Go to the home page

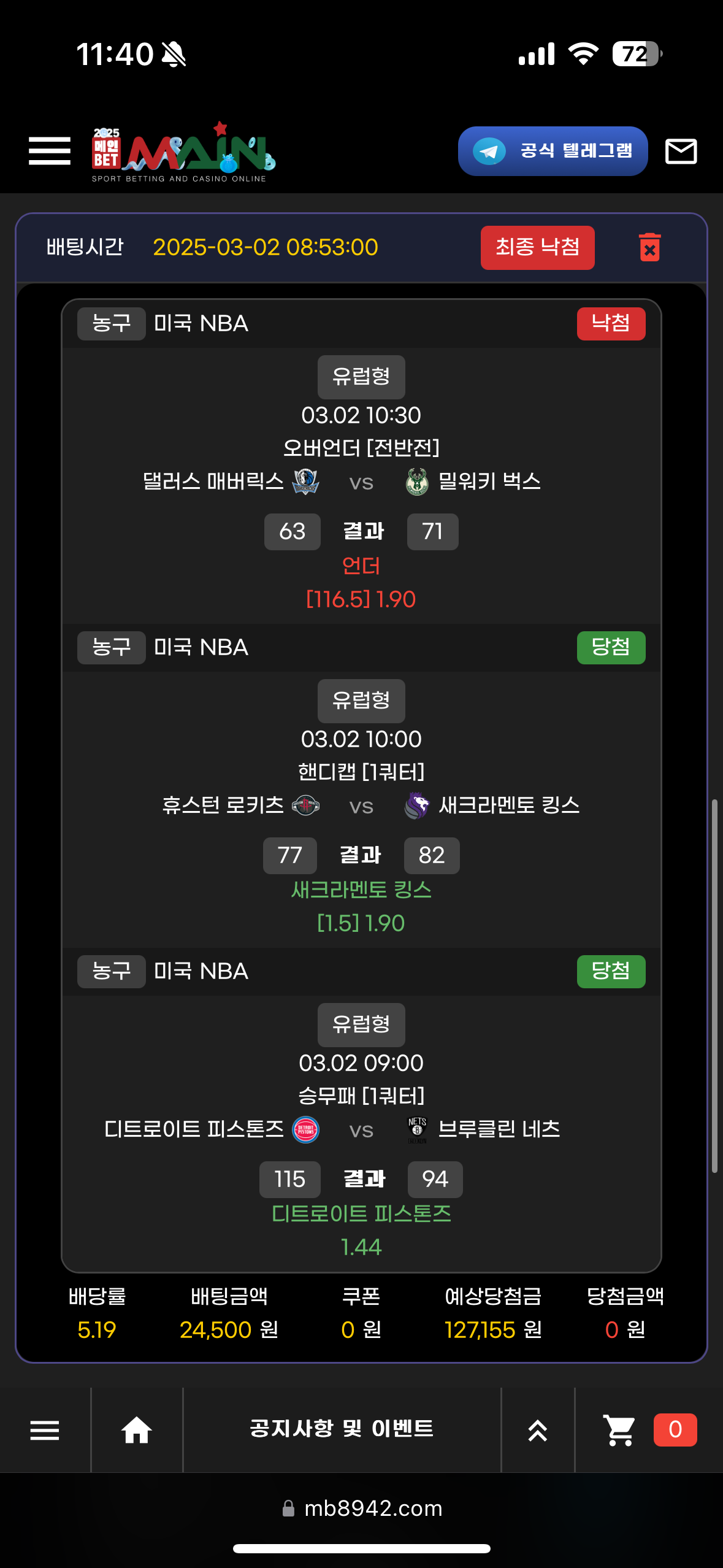tap(136, 1430)
